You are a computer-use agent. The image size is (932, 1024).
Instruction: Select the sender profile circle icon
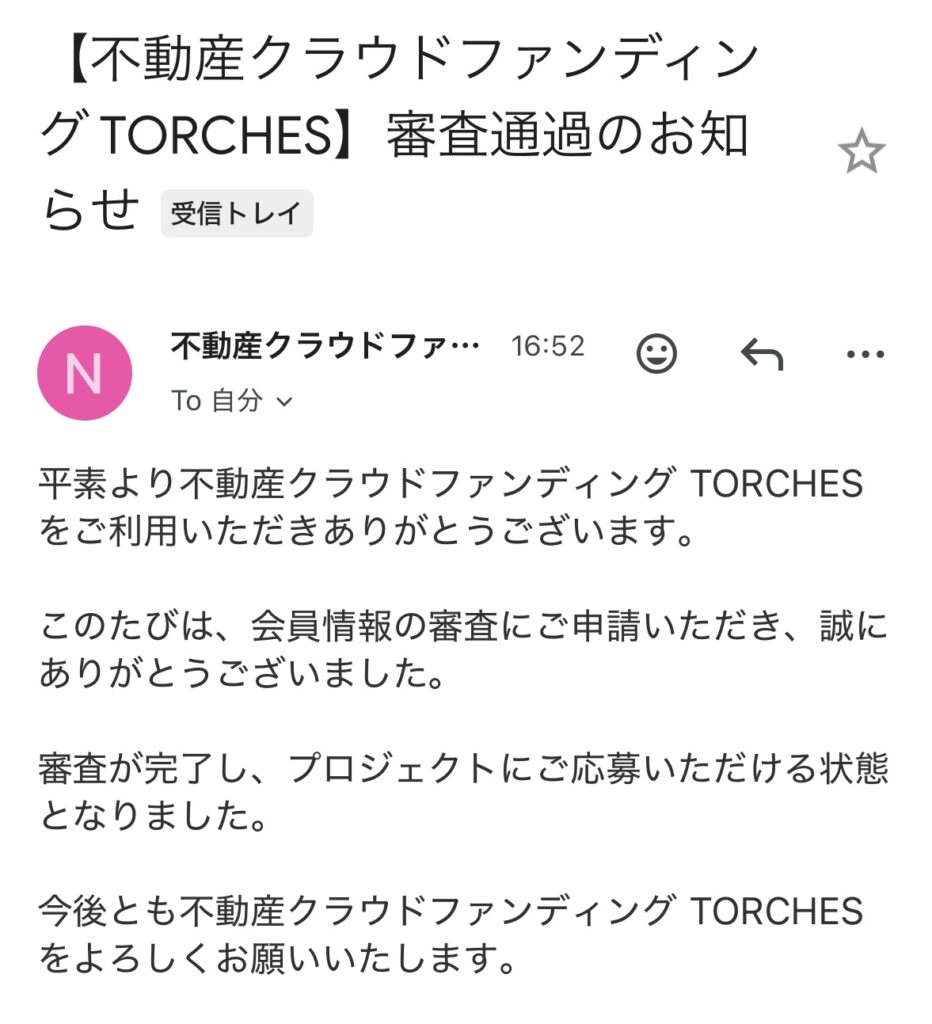tap(84, 371)
